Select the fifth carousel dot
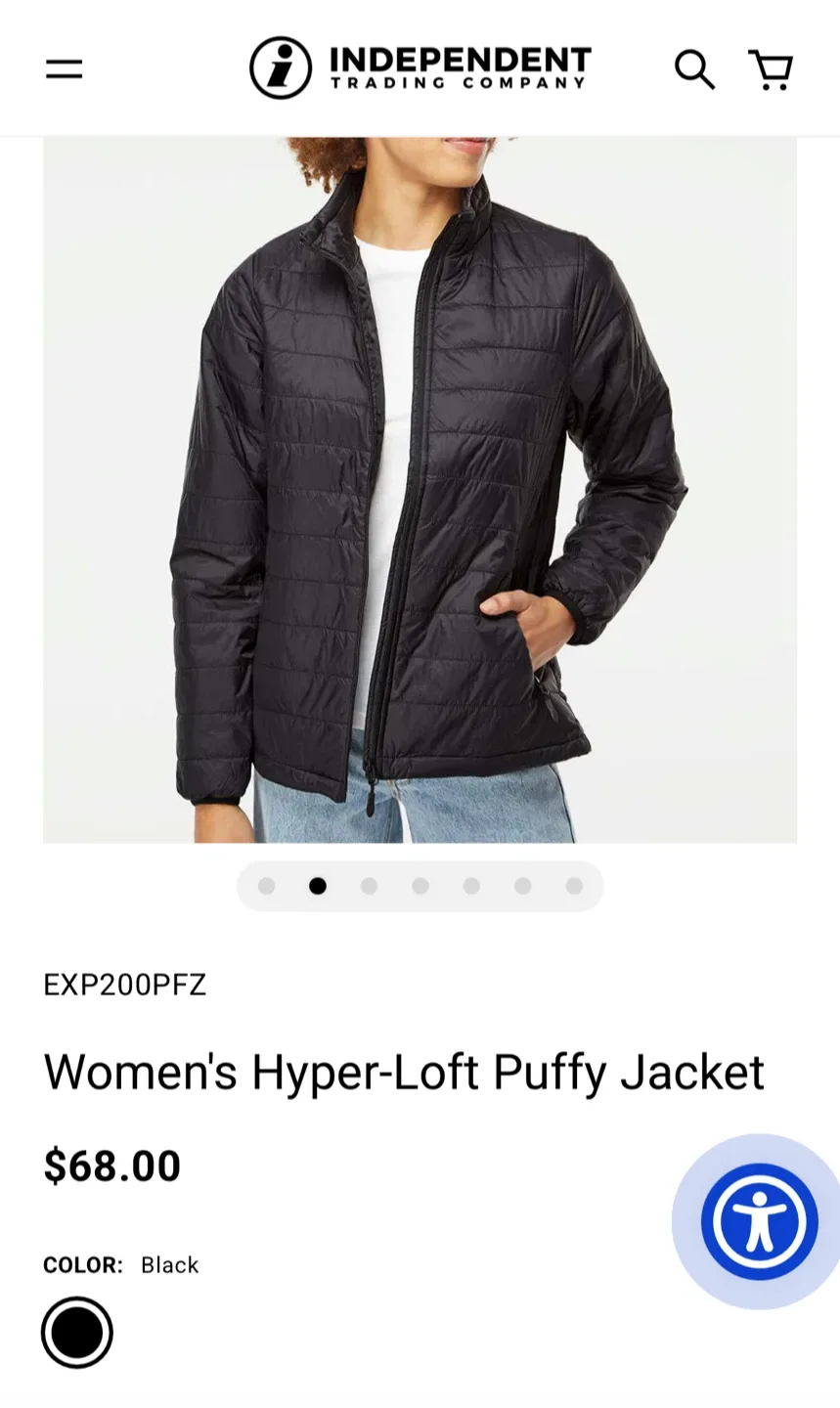Screen dimensions: 840x1408 471,886
